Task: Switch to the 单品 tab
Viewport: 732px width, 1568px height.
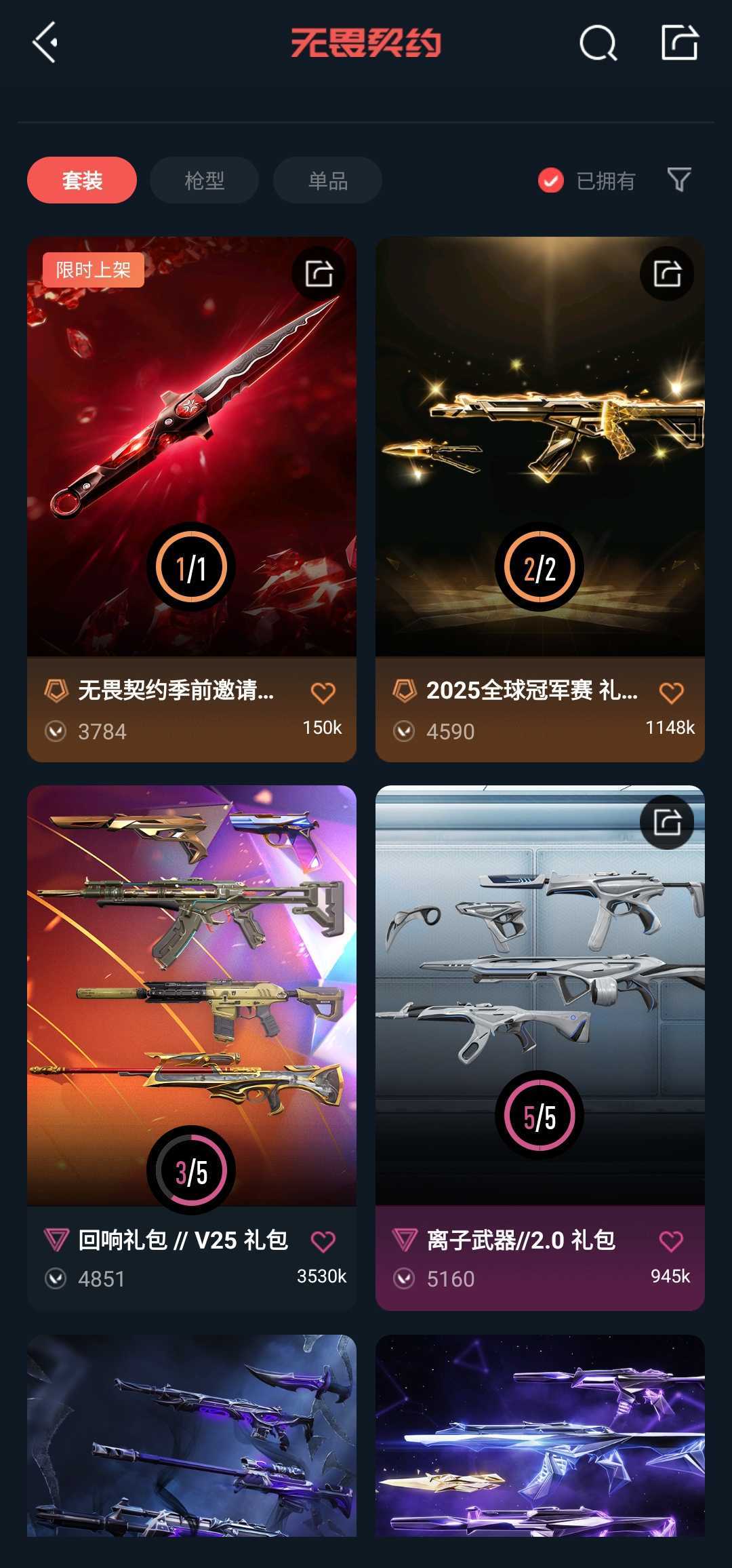Action: pos(327,180)
